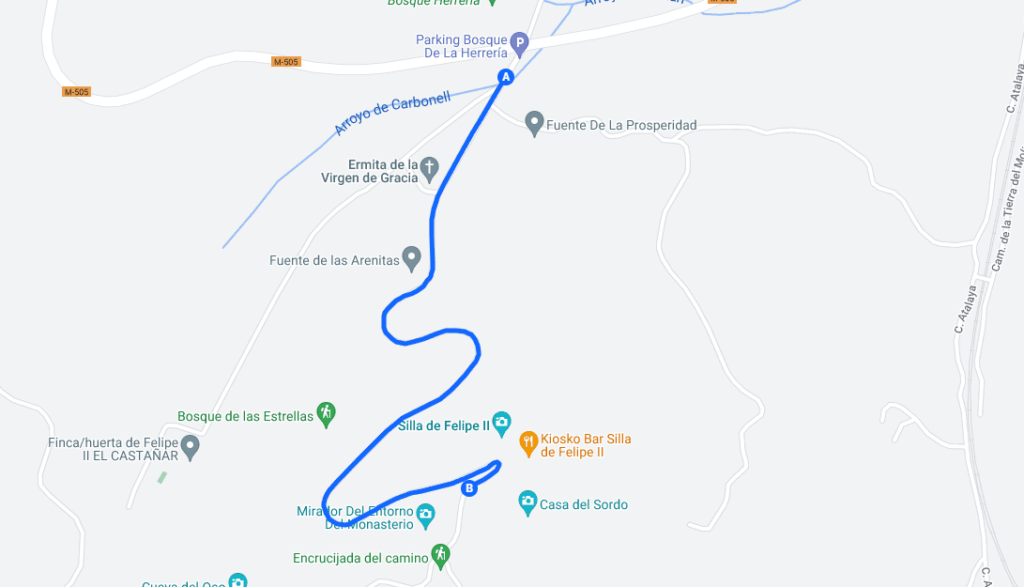Screen dimensions: 1024x587
Task: Open Fuente de las Arenitas pin
Action: coord(411,258)
